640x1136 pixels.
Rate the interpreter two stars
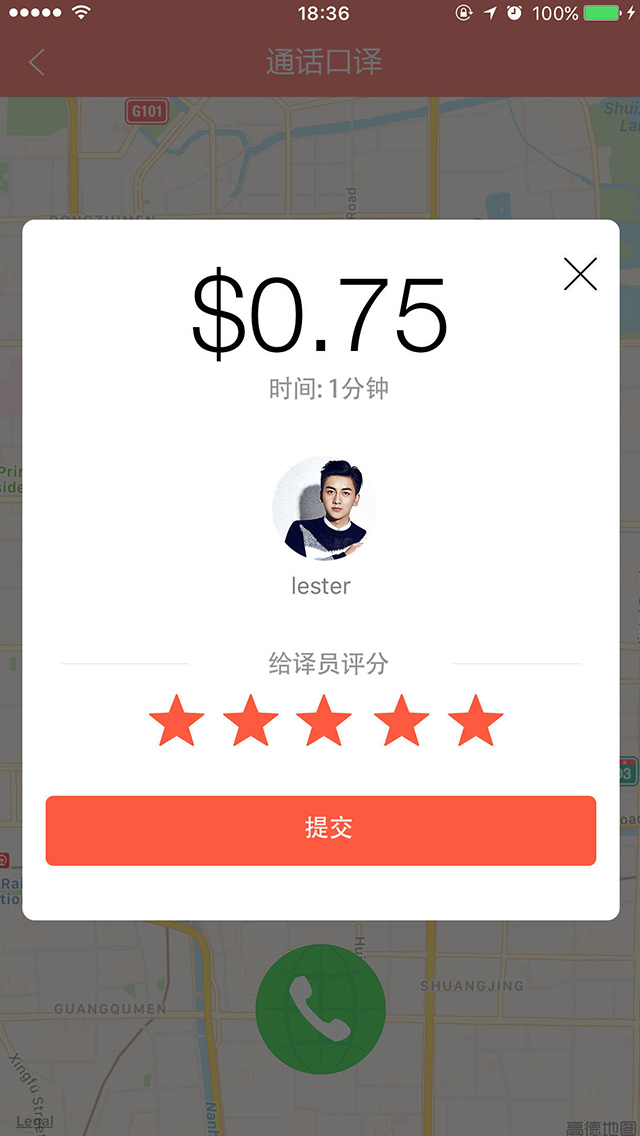(251, 721)
